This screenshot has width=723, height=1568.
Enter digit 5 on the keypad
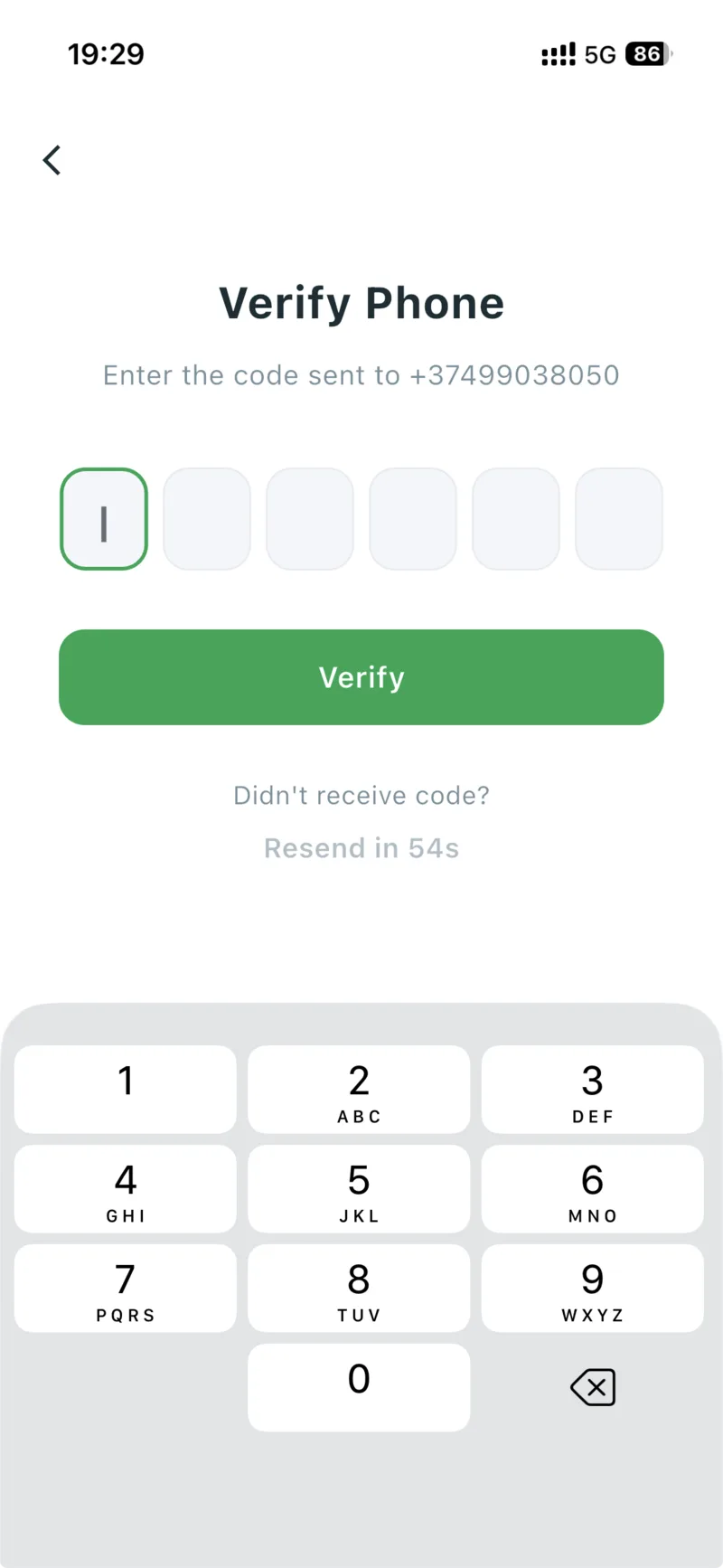coord(359,1188)
